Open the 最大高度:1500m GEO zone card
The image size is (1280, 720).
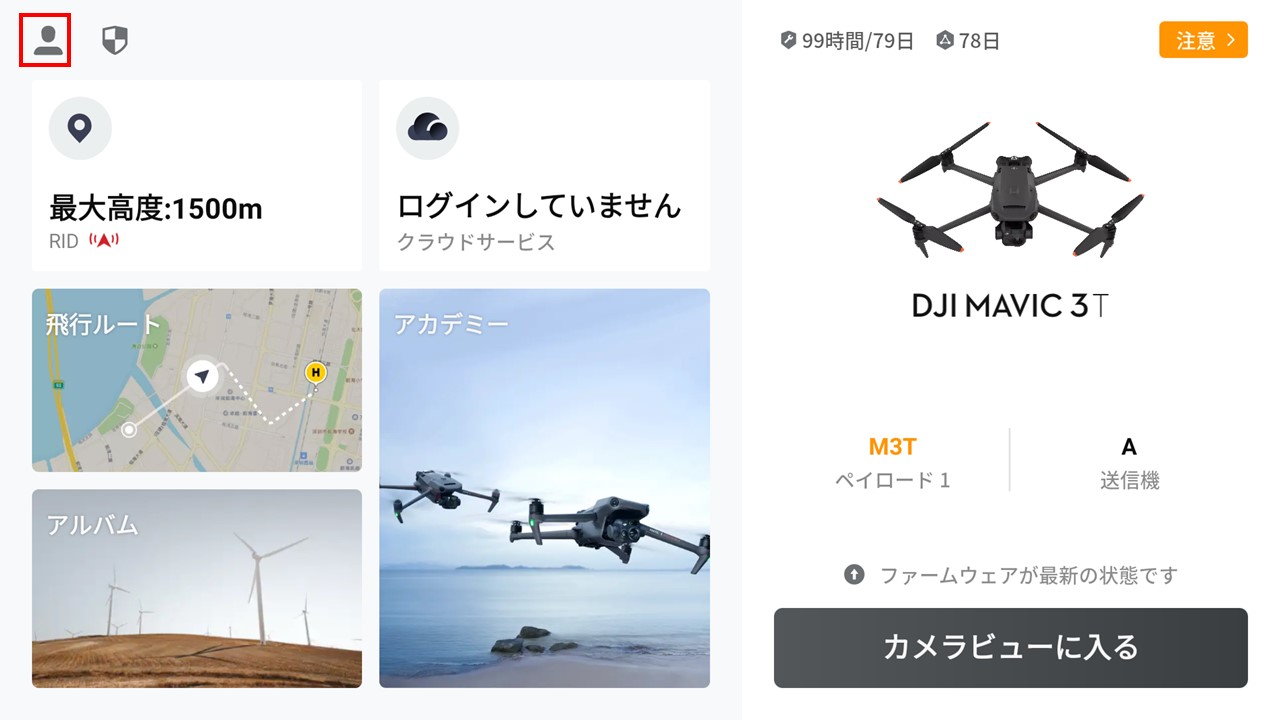point(197,176)
